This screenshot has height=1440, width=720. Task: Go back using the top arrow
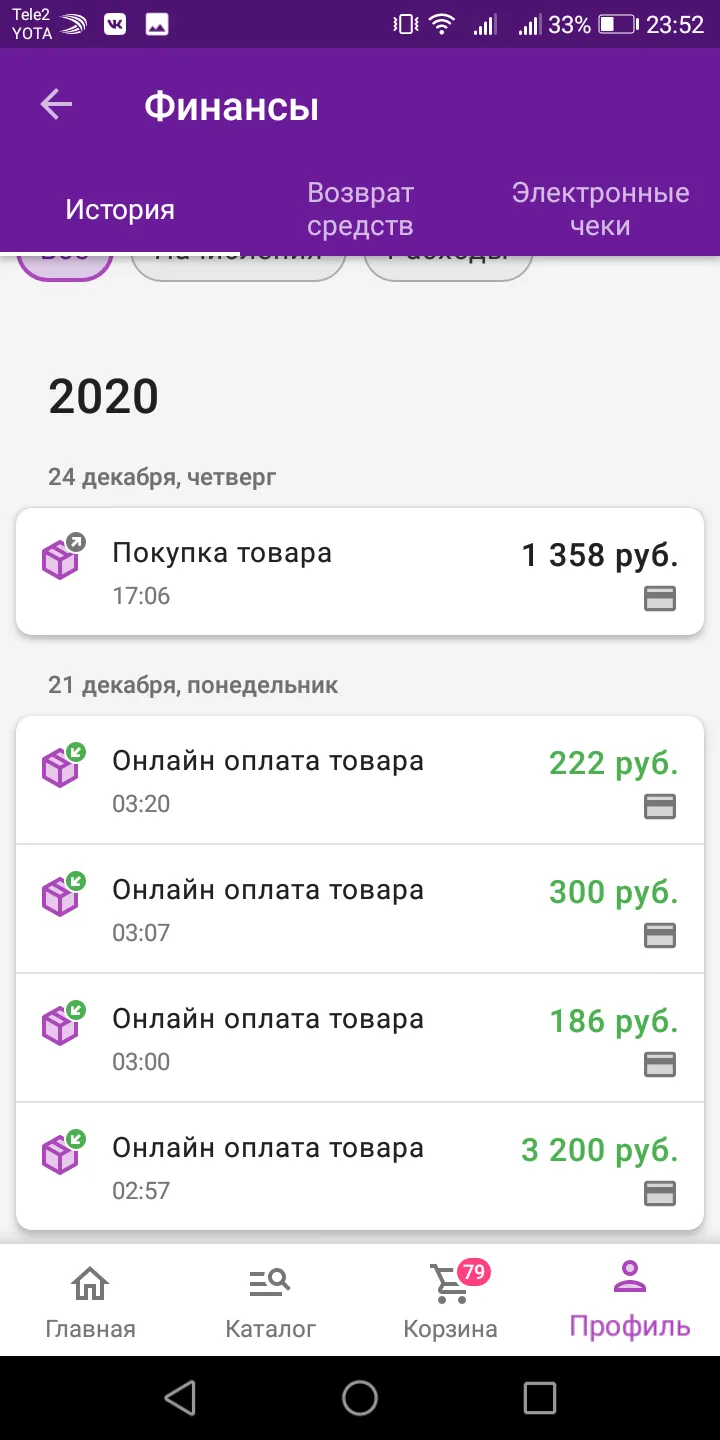(x=56, y=105)
